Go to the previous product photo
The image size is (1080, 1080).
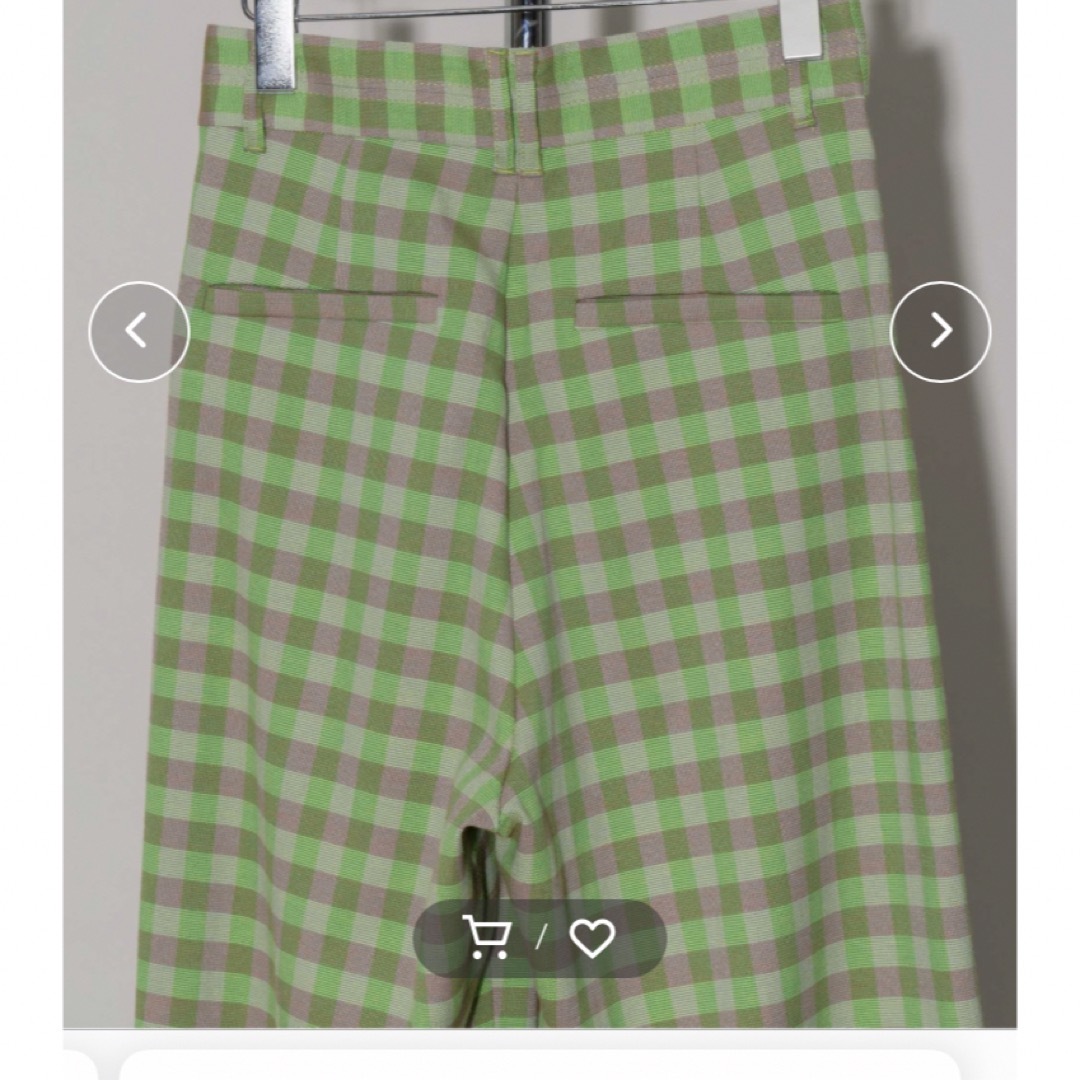coord(139,331)
